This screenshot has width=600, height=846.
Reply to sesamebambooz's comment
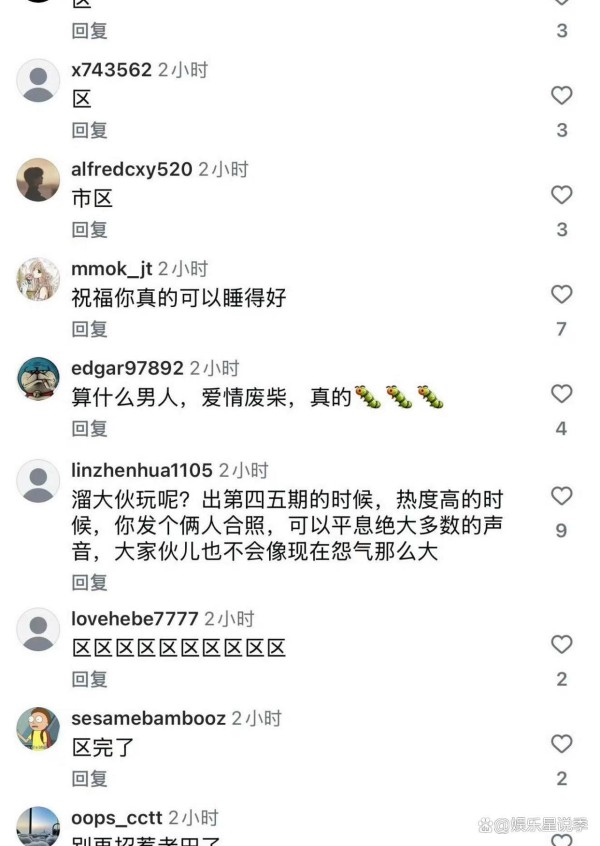point(89,778)
